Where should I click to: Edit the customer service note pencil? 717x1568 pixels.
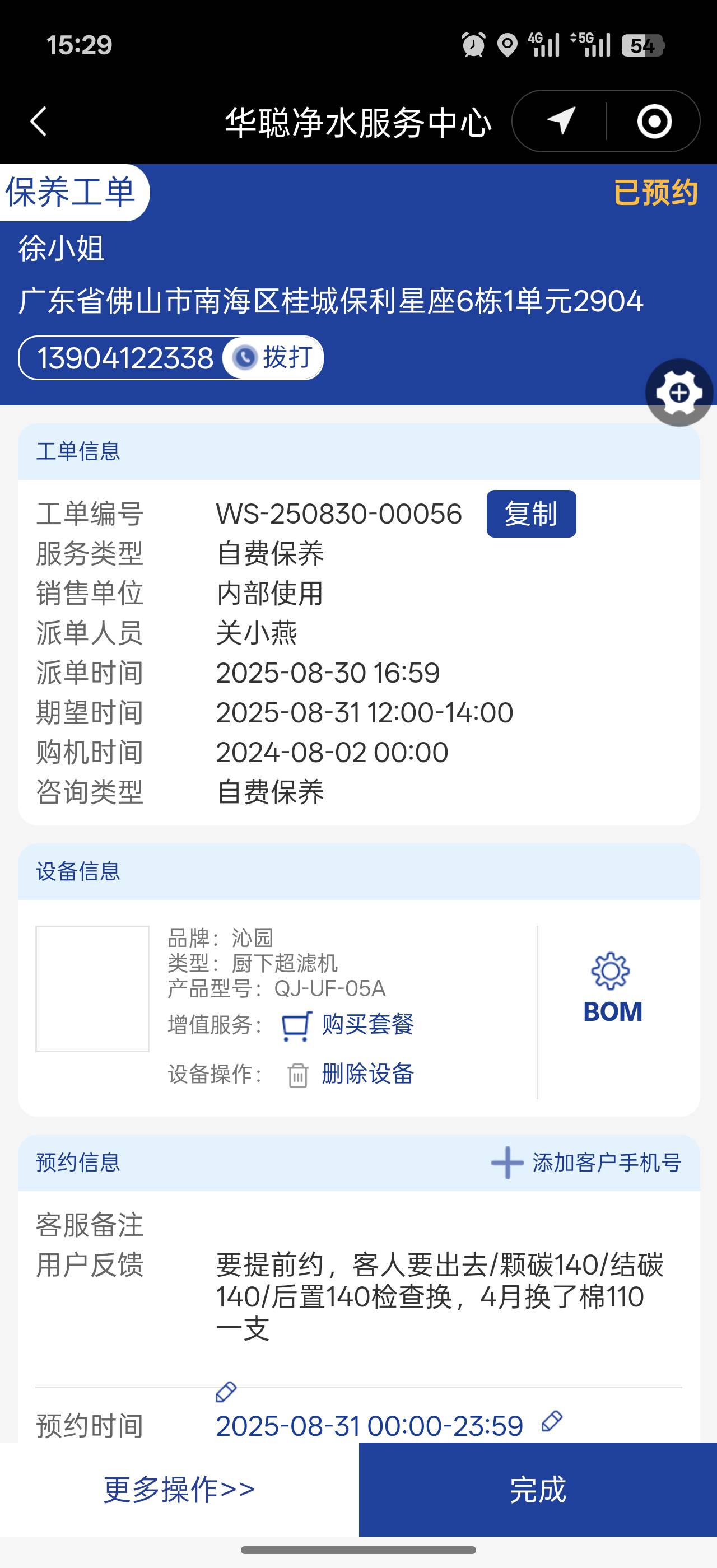pos(226,1392)
